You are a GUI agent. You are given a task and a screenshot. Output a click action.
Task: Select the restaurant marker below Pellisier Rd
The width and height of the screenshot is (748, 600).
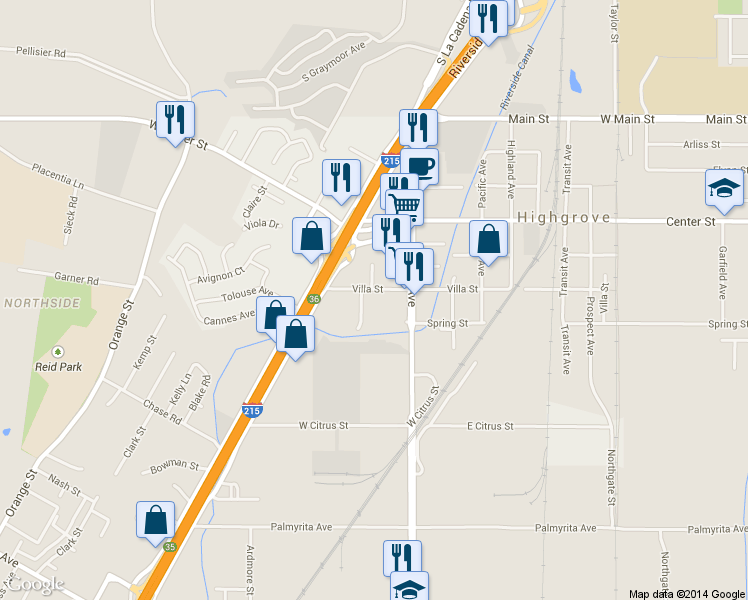(176, 120)
